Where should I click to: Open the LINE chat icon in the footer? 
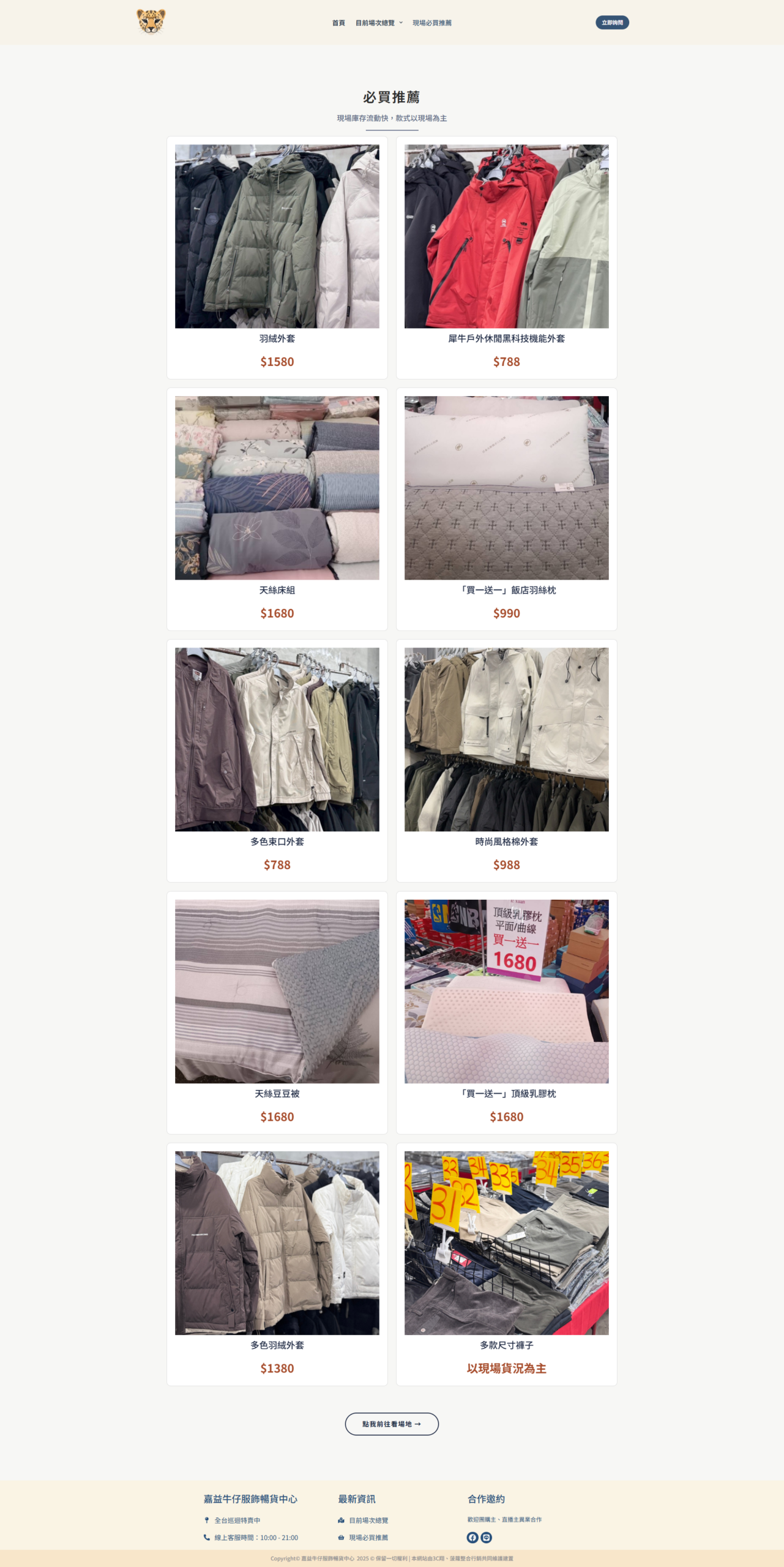coord(487,1538)
